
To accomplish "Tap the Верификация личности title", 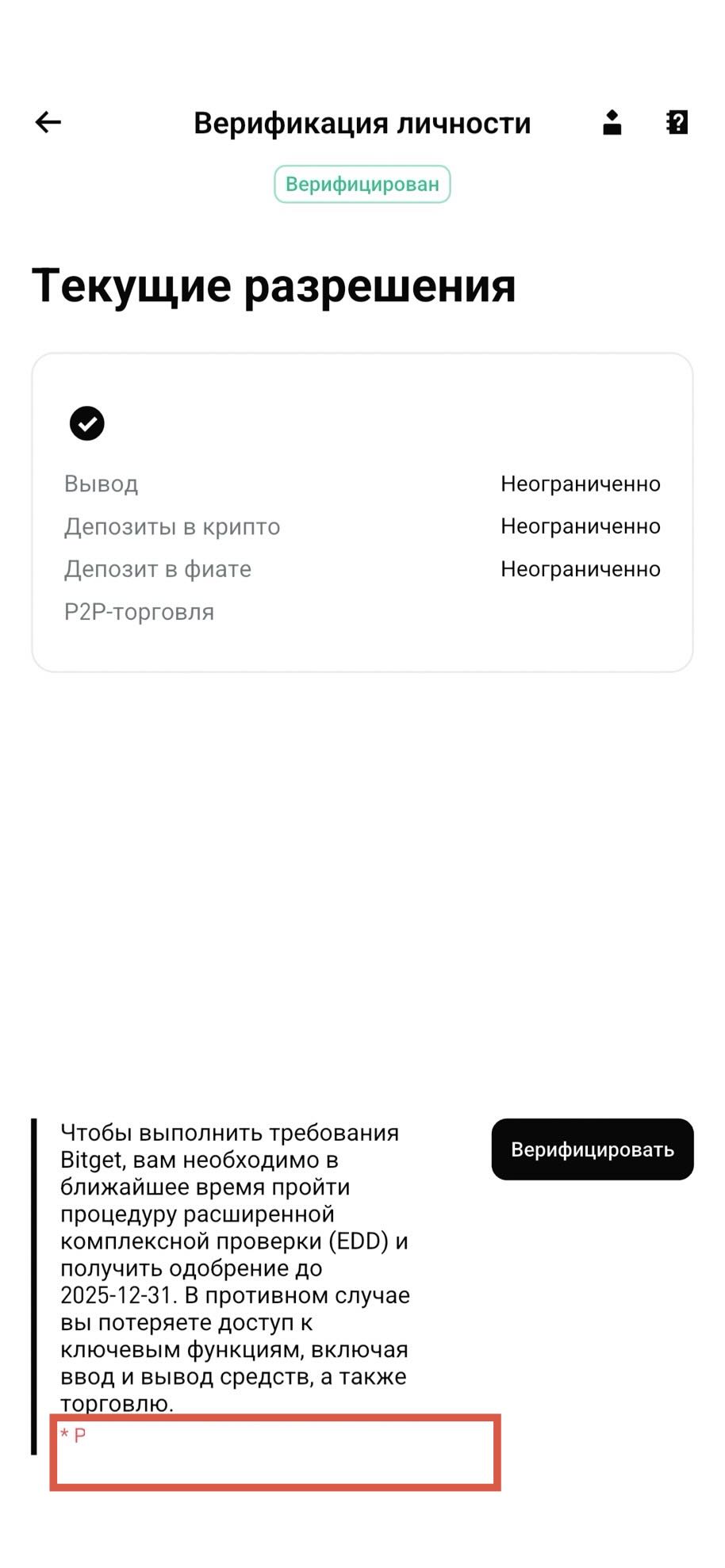I will [x=362, y=122].
